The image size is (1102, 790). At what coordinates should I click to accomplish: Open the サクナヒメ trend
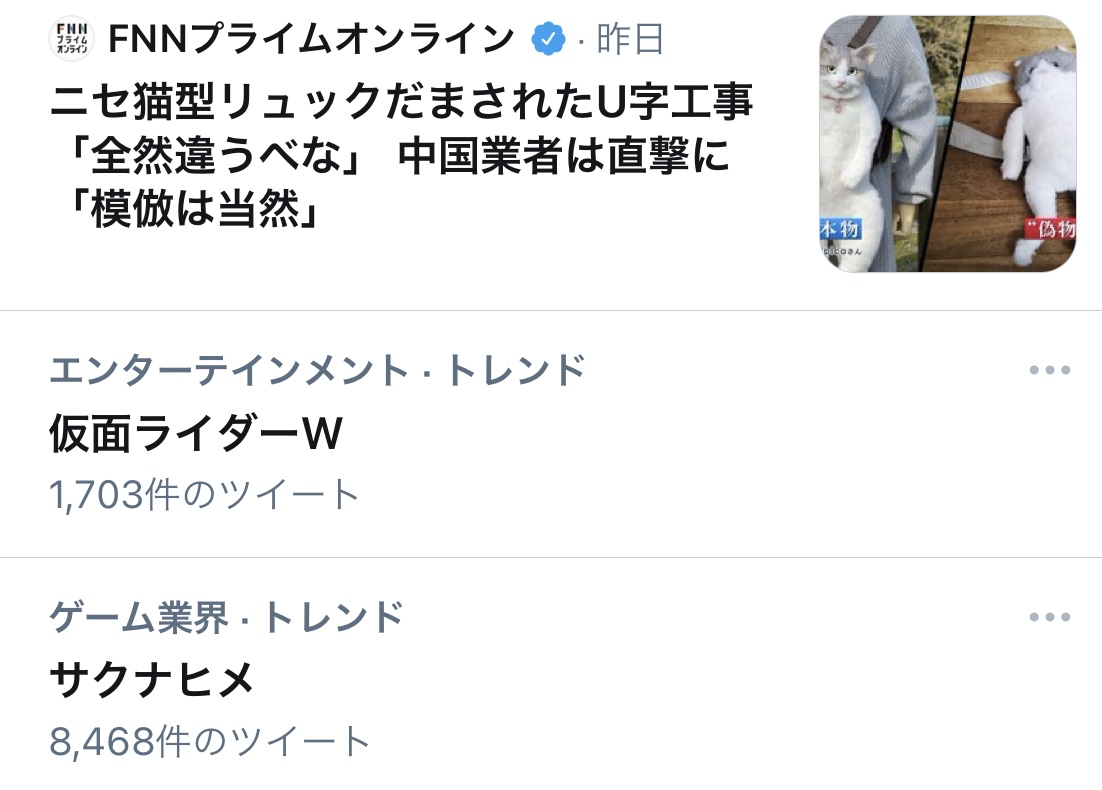[x=153, y=680]
